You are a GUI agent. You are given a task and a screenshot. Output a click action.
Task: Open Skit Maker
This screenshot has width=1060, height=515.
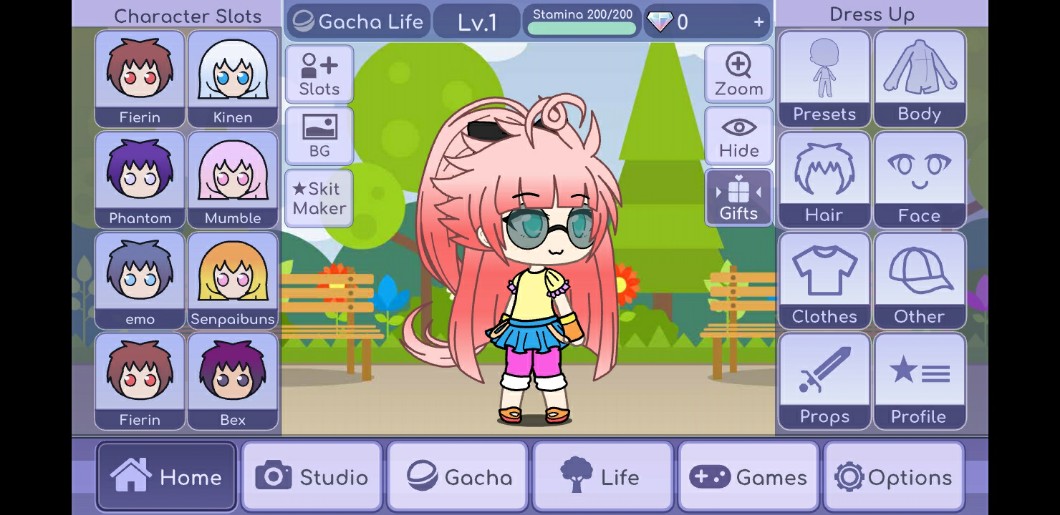click(x=319, y=198)
